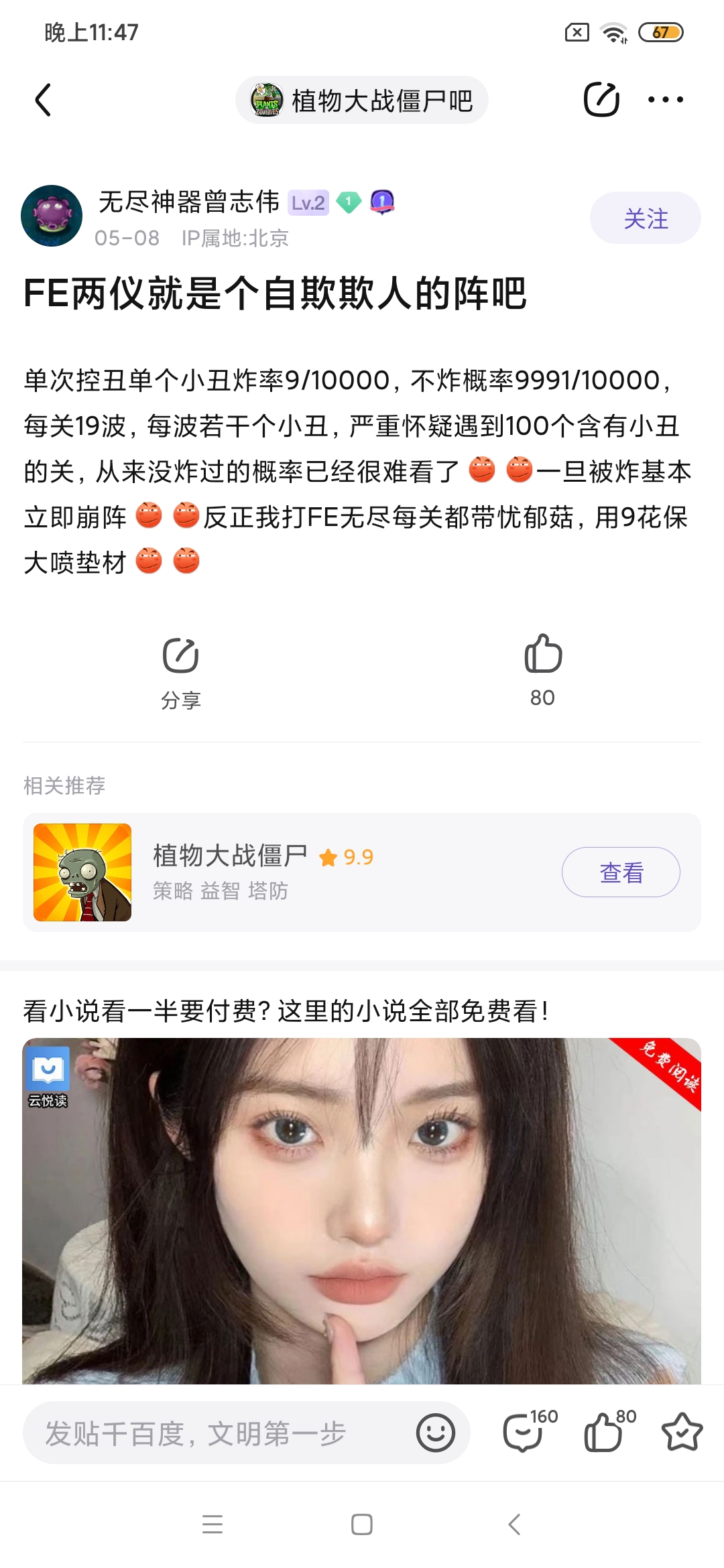Tap the share icon in the top bar
This screenshot has width=724, height=1568.
click(x=601, y=100)
